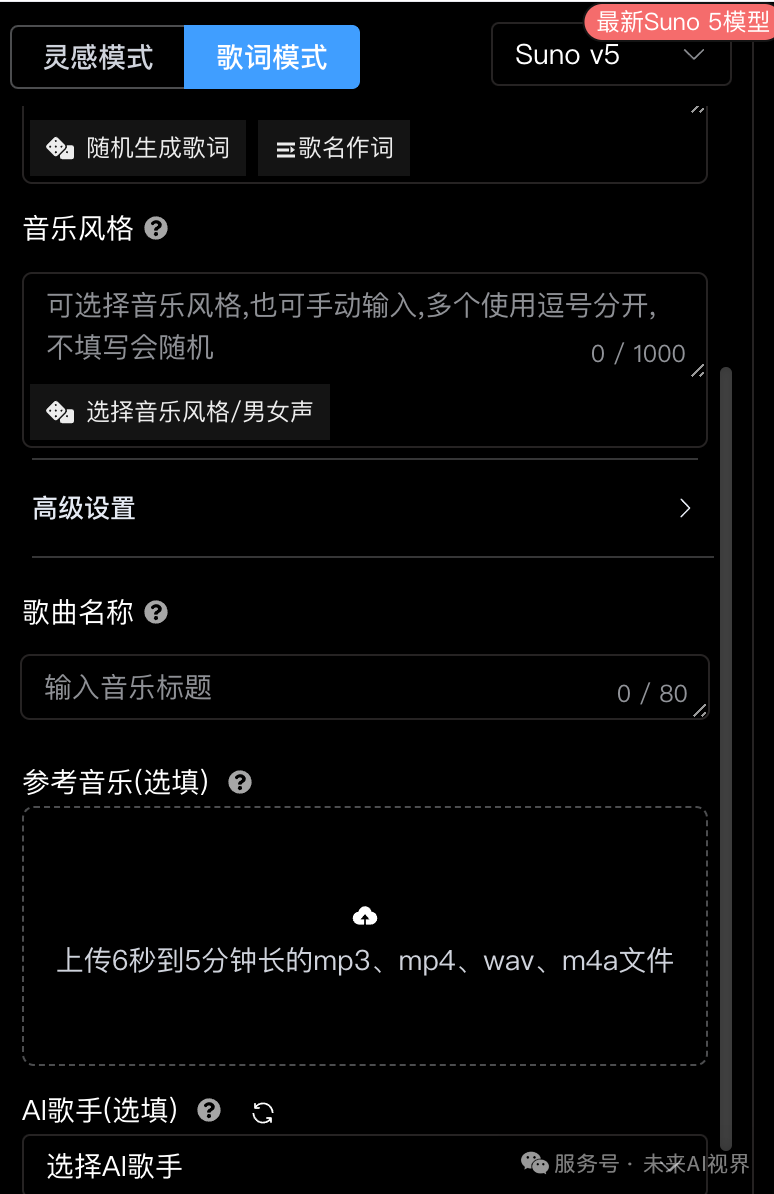Switch to the 灵感模式 tab
The height and width of the screenshot is (1194, 774).
click(97, 57)
